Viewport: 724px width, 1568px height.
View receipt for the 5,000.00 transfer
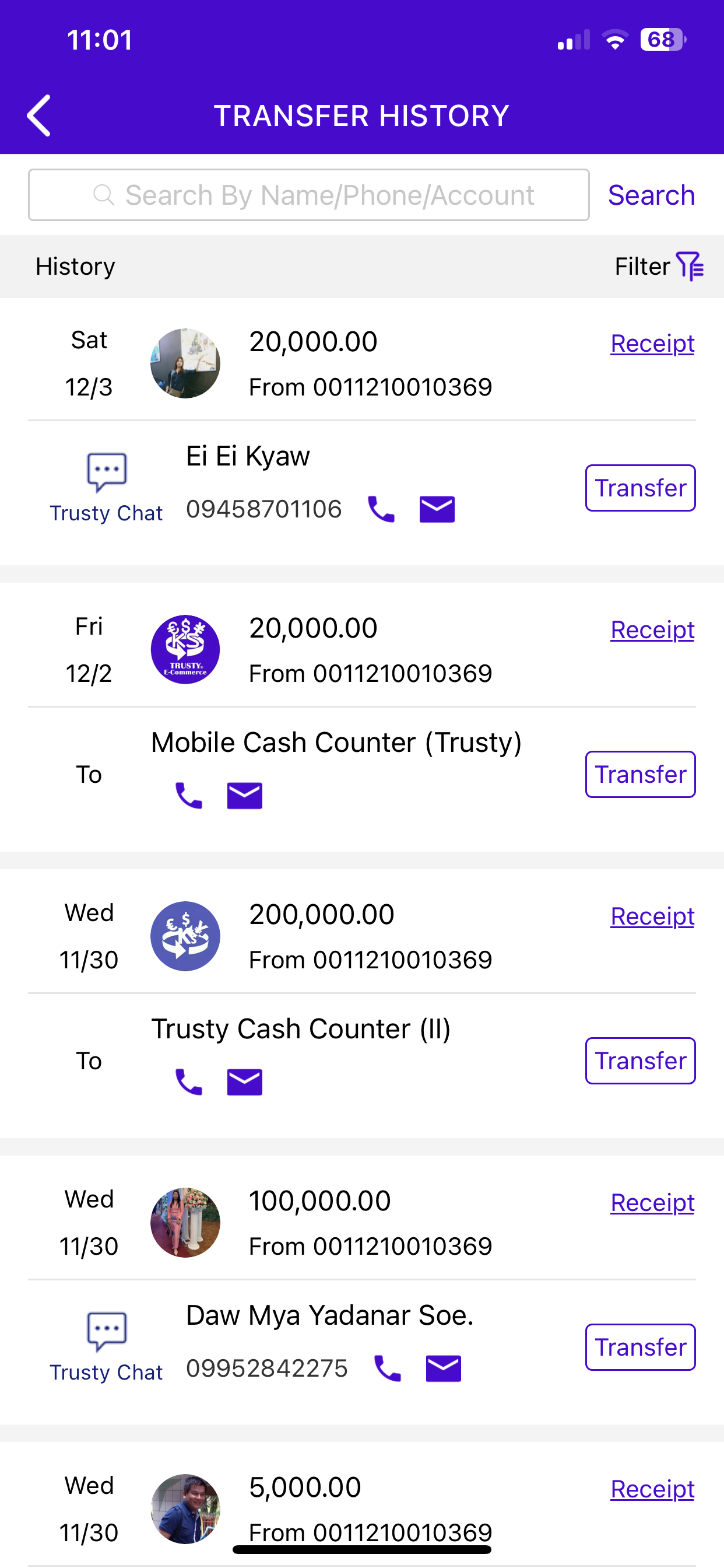(x=652, y=1489)
